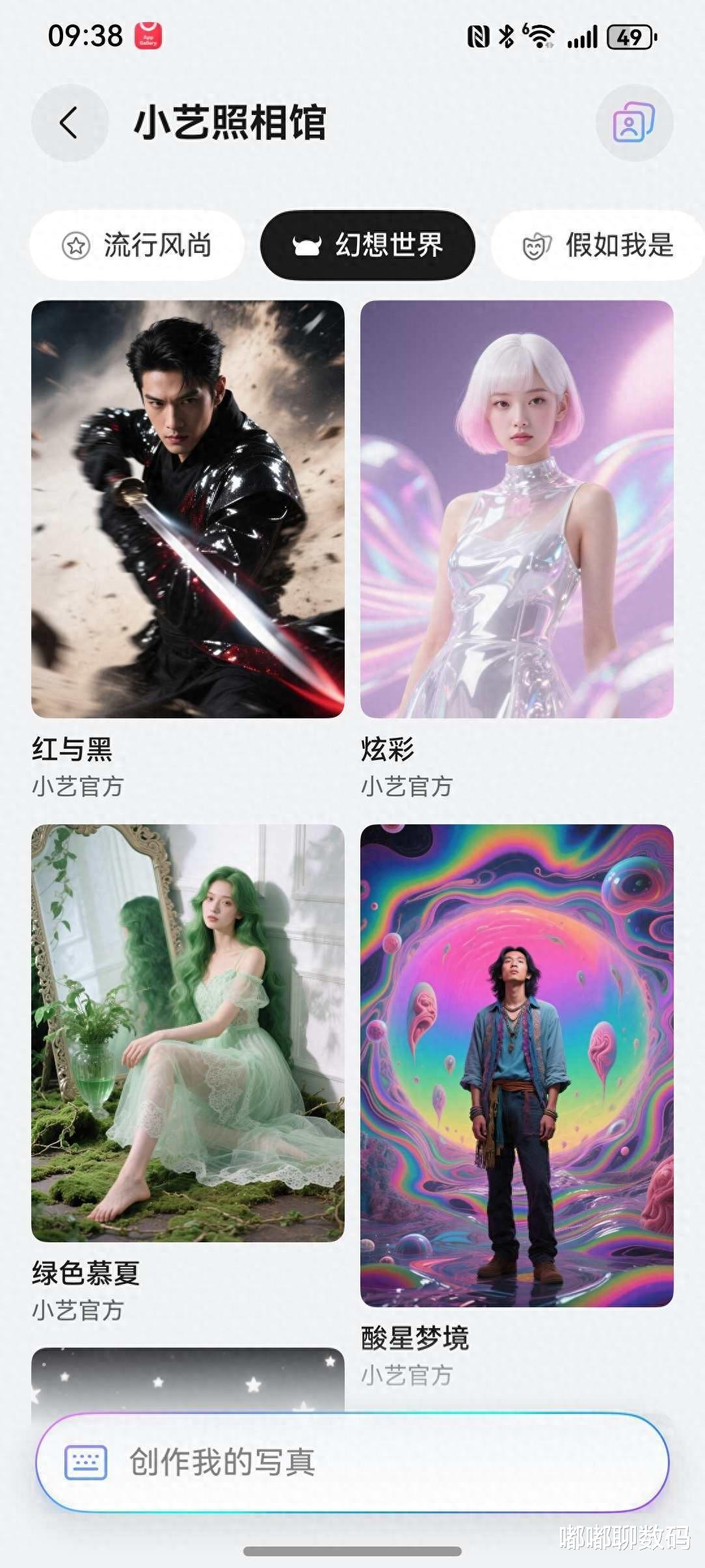Go back from 小艺照相馆
Viewport: 705px width, 1568px height.
pos(70,122)
